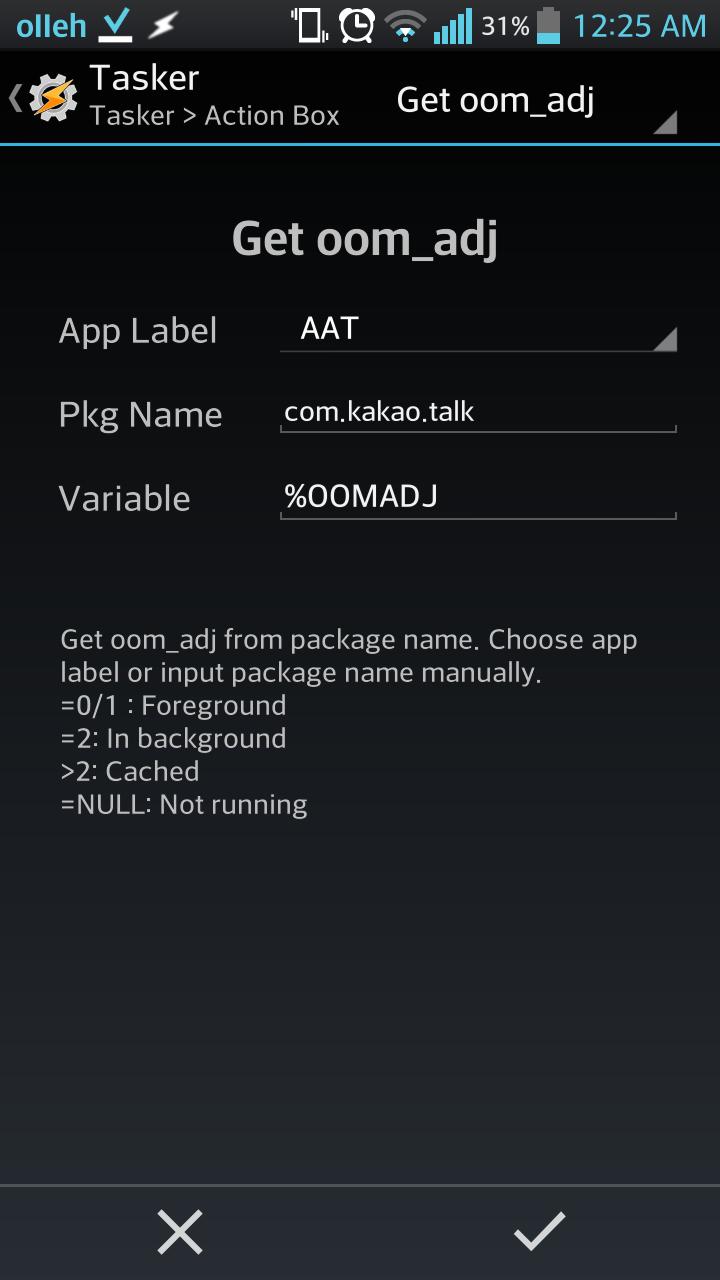Confirm the action with the checkmark
The height and width of the screenshot is (1280, 720).
pos(540,1232)
